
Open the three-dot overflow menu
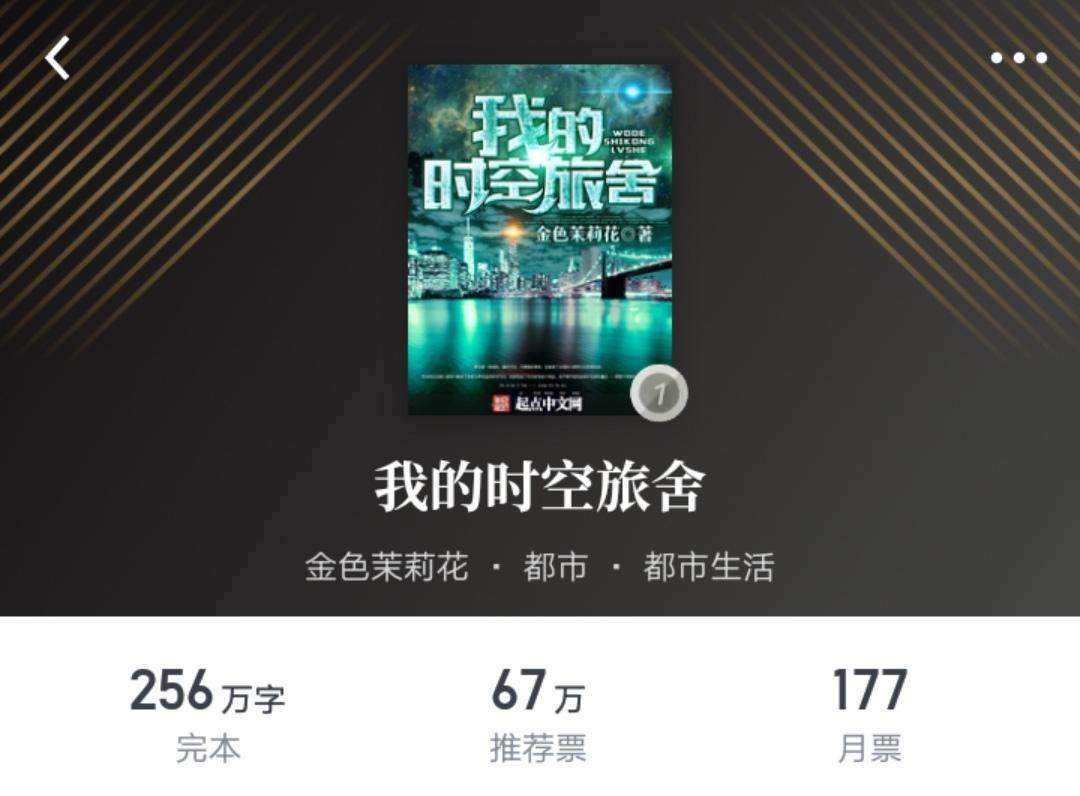point(1018,58)
